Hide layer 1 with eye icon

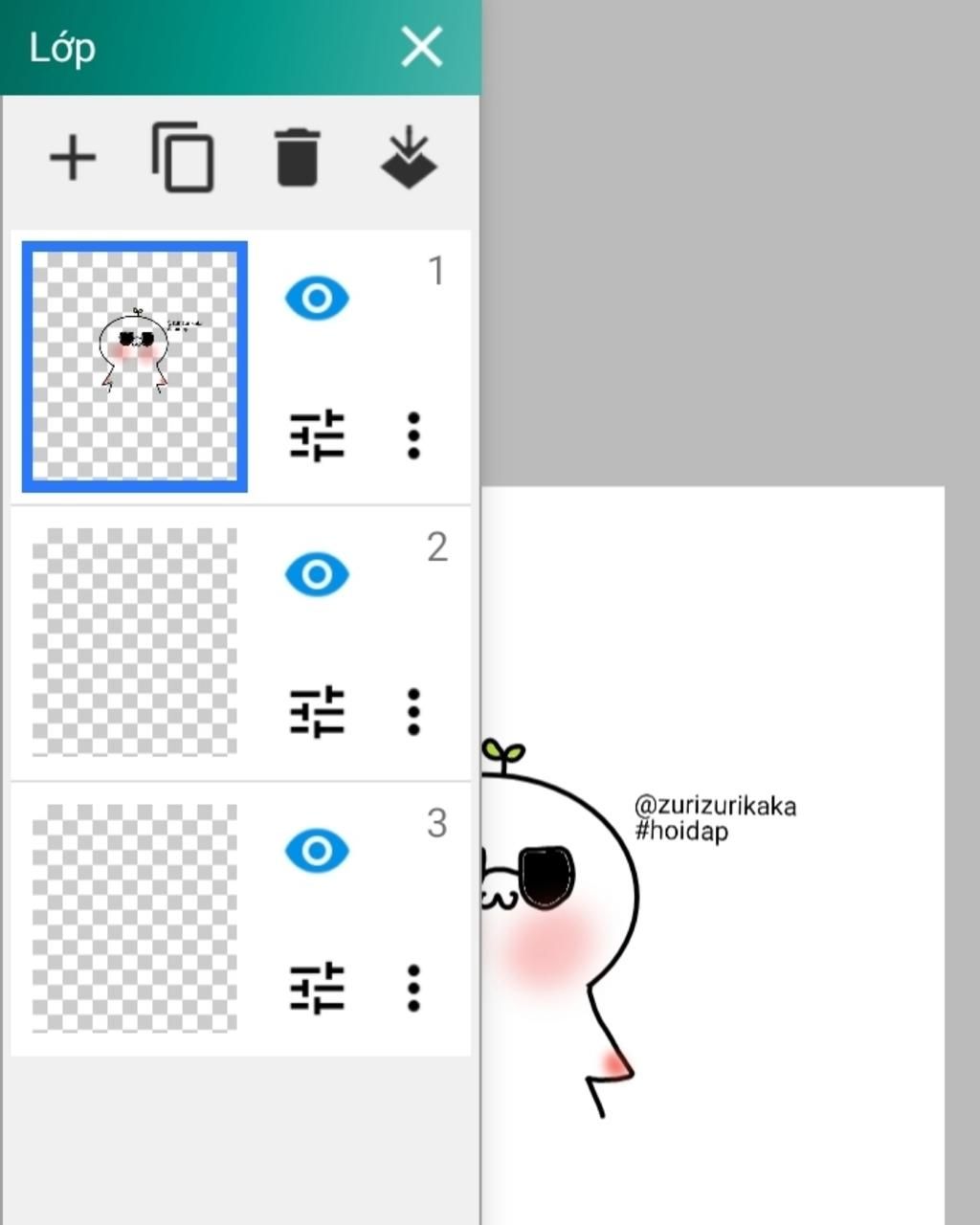tap(317, 299)
